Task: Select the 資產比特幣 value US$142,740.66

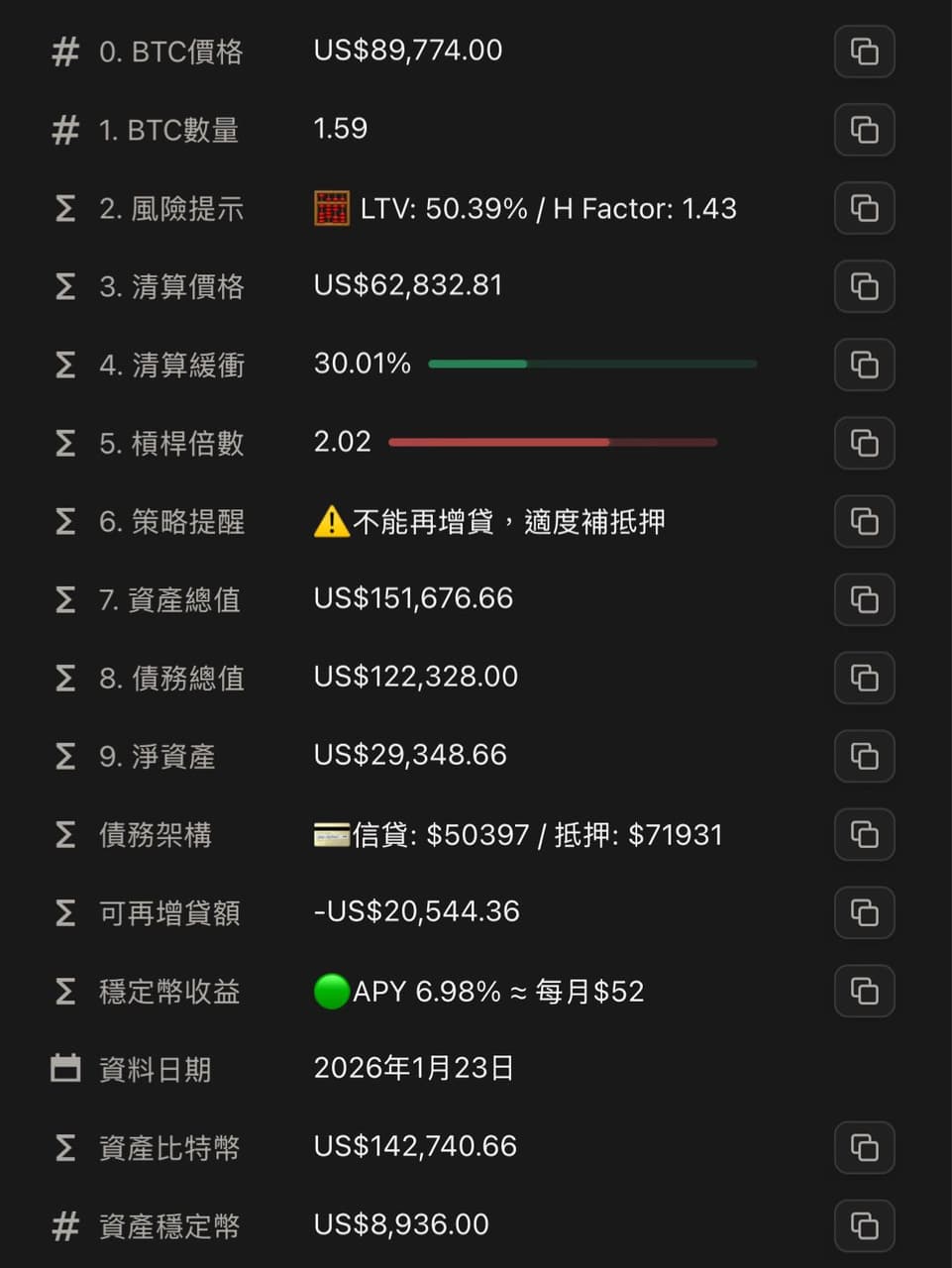Action: click(415, 1146)
